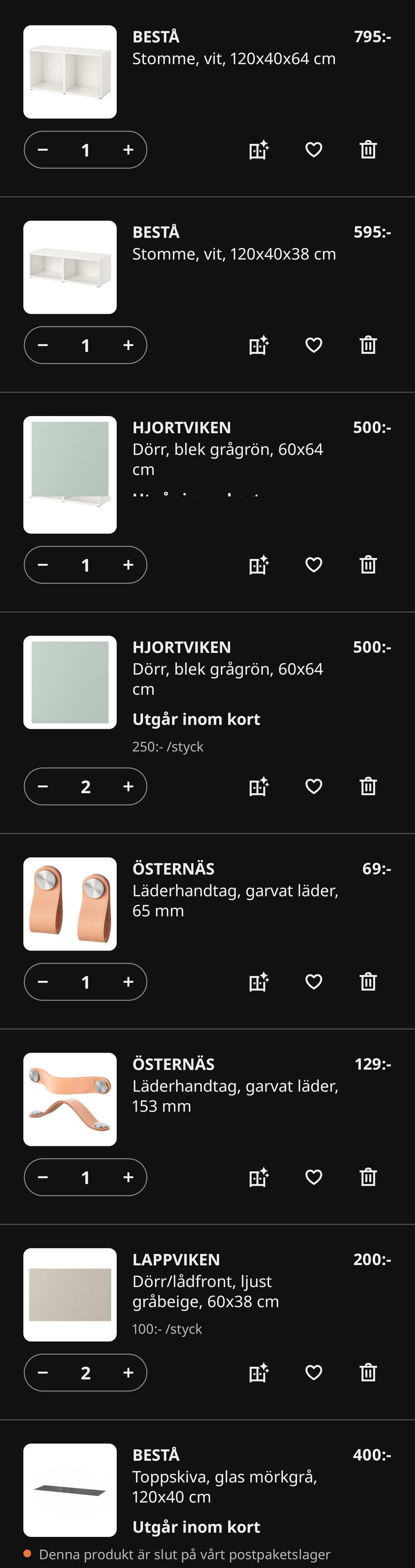
Task: Delete ÖSTERNÄS 153 mm handle from cart
Action: point(368,1177)
